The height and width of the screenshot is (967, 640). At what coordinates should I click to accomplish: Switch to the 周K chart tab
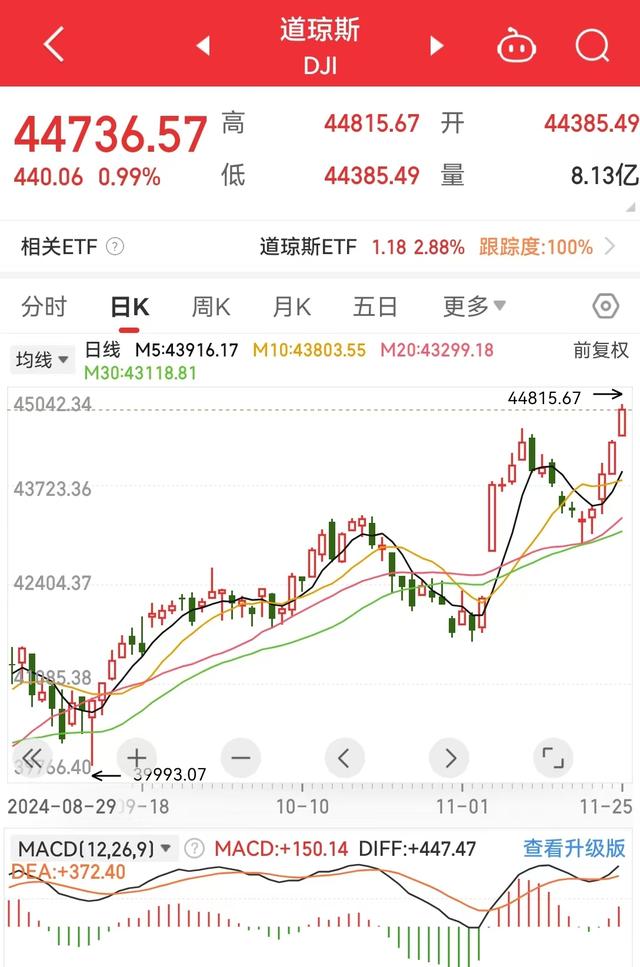click(211, 307)
